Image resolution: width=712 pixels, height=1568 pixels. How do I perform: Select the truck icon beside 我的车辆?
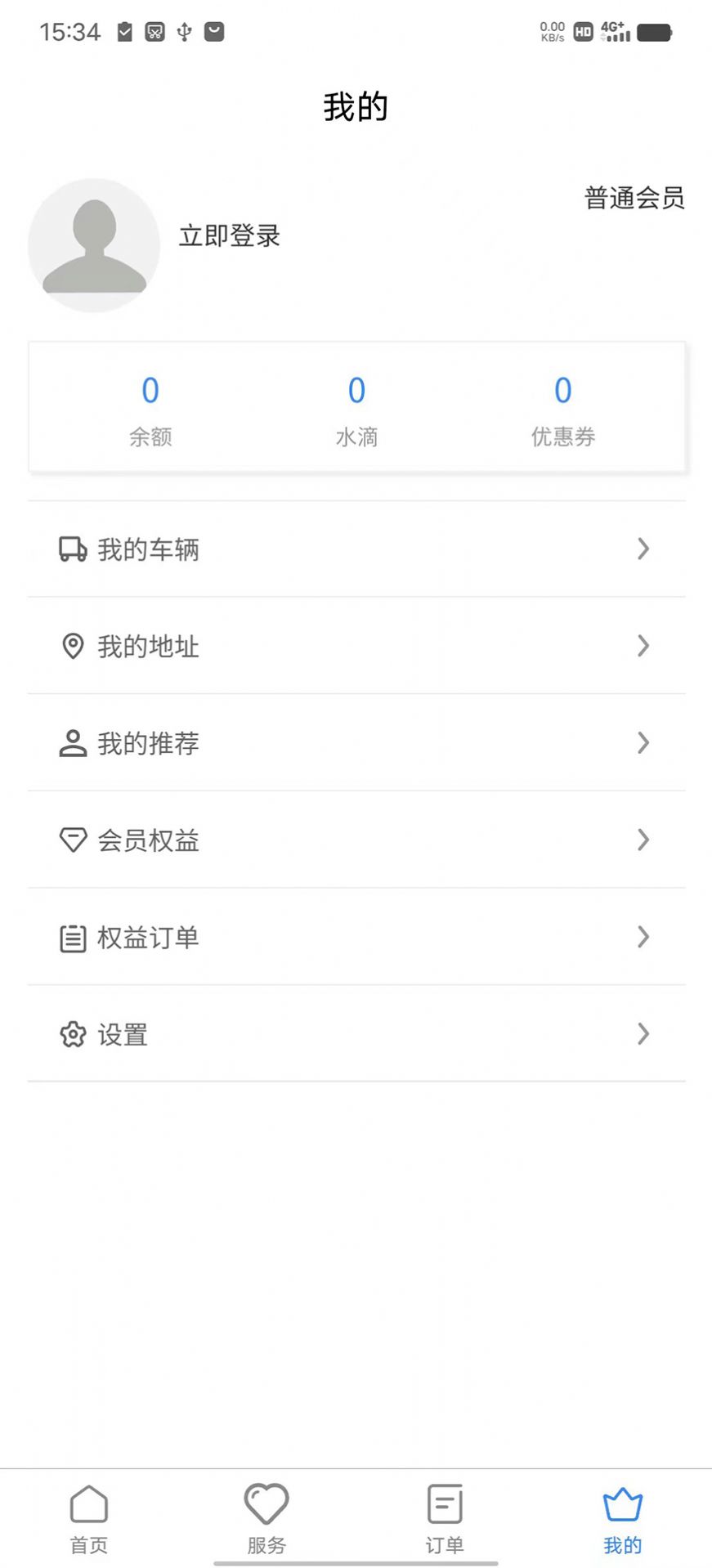click(x=74, y=549)
